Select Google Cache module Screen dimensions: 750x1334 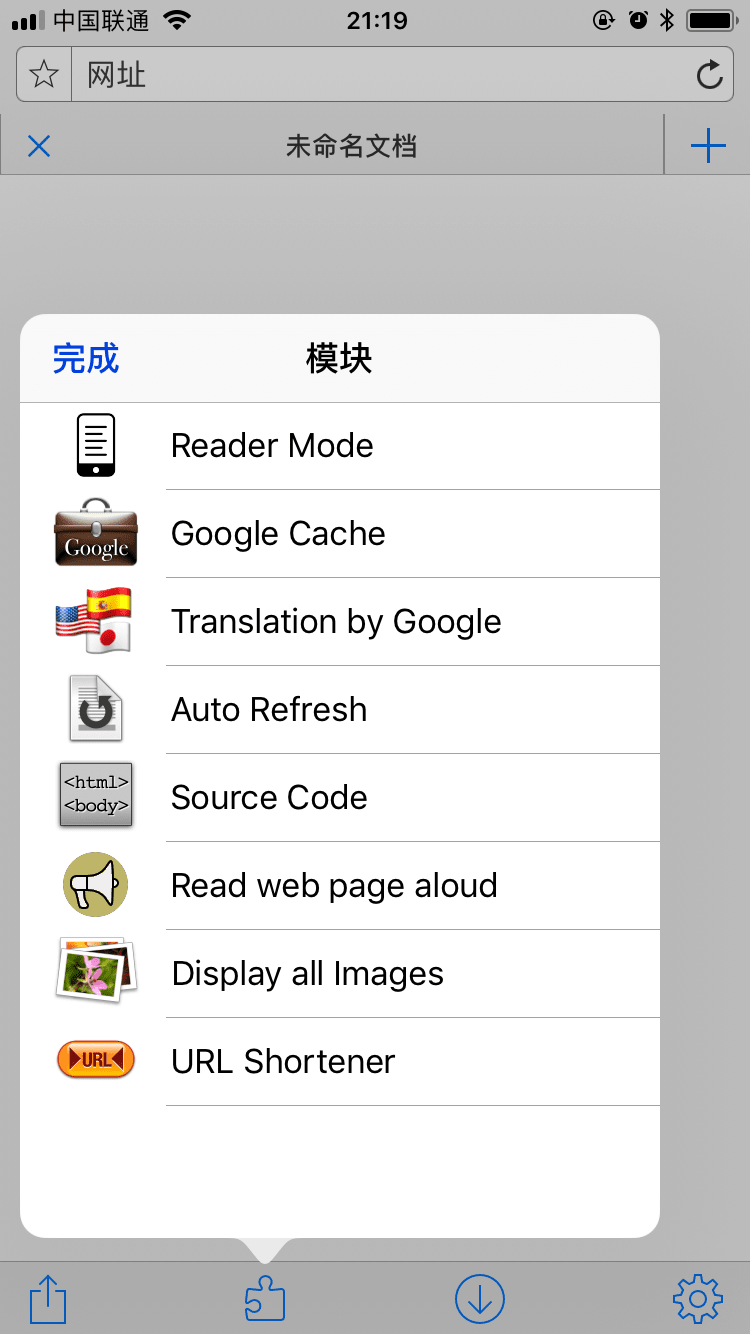tap(278, 534)
